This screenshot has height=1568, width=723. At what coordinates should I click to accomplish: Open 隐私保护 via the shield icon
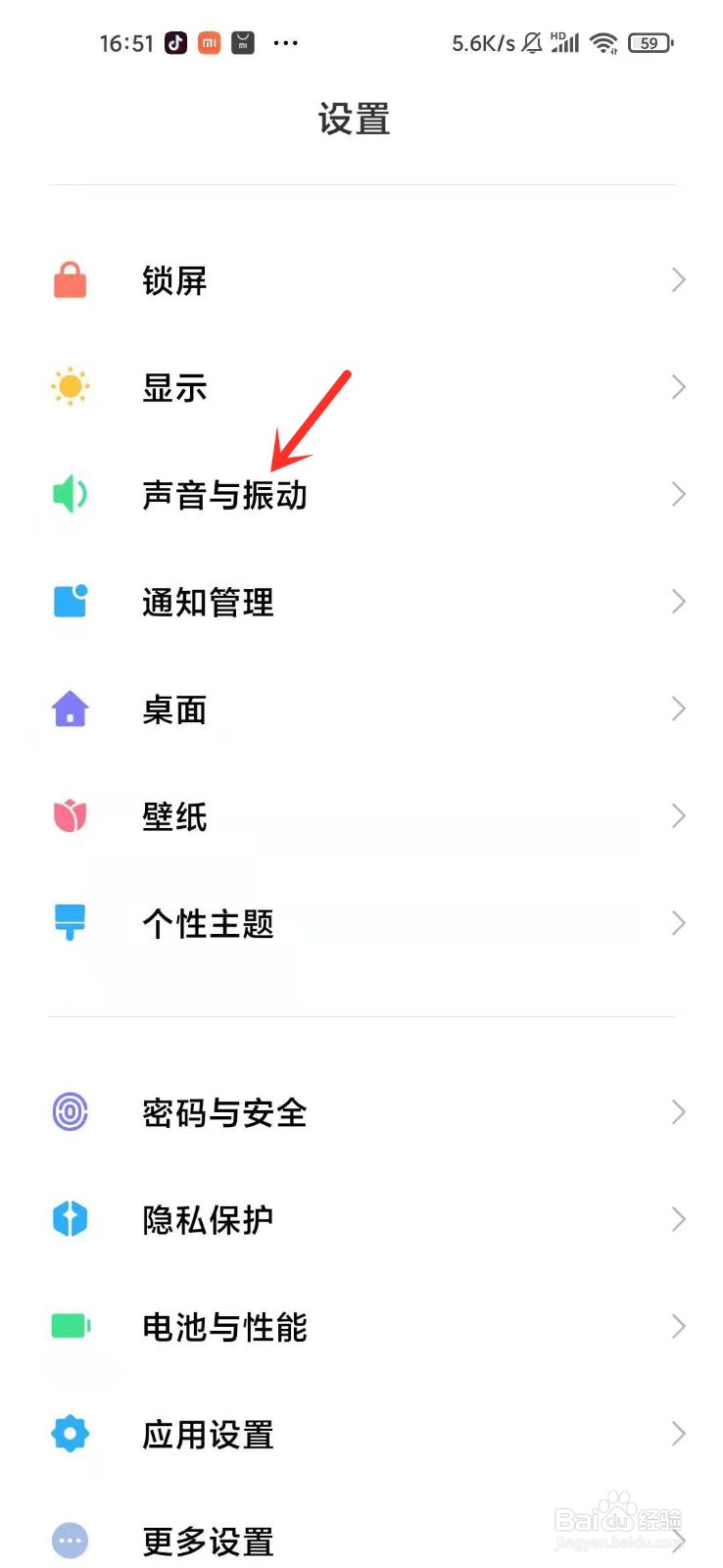70,1219
